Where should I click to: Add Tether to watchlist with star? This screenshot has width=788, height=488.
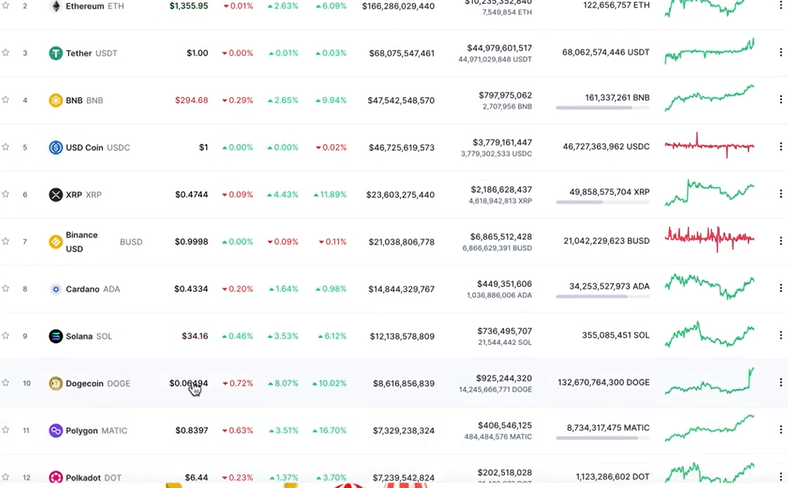point(6,53)
